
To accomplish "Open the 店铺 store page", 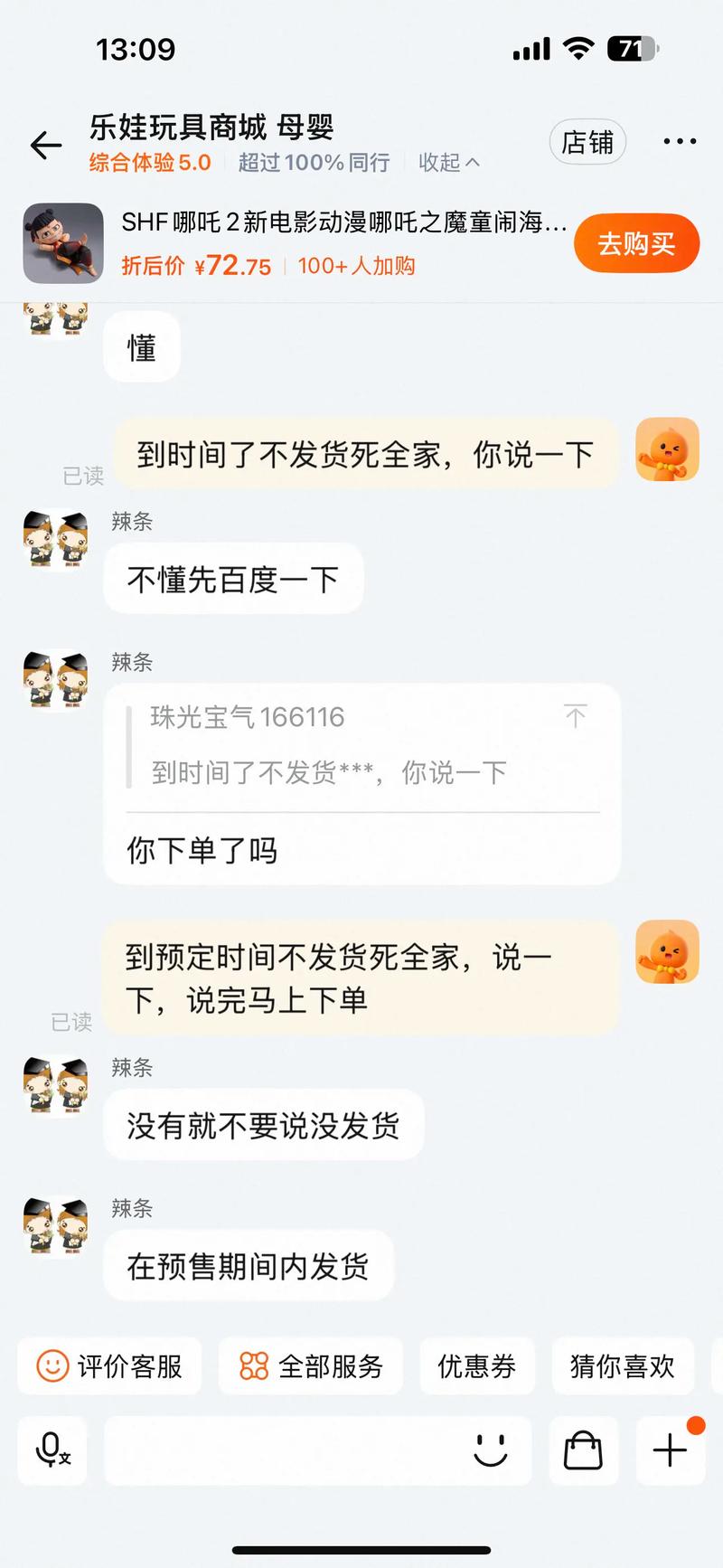I will 587,142.
